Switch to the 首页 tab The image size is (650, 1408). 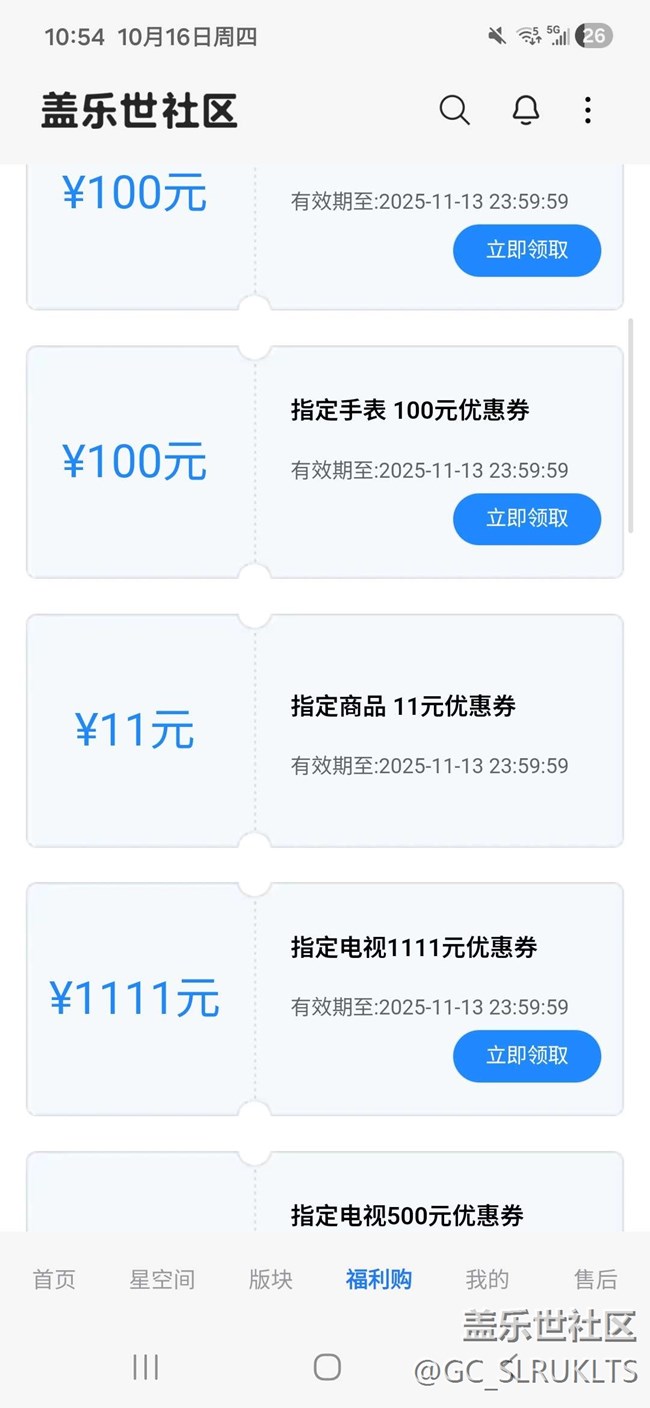coord(54,1279)
